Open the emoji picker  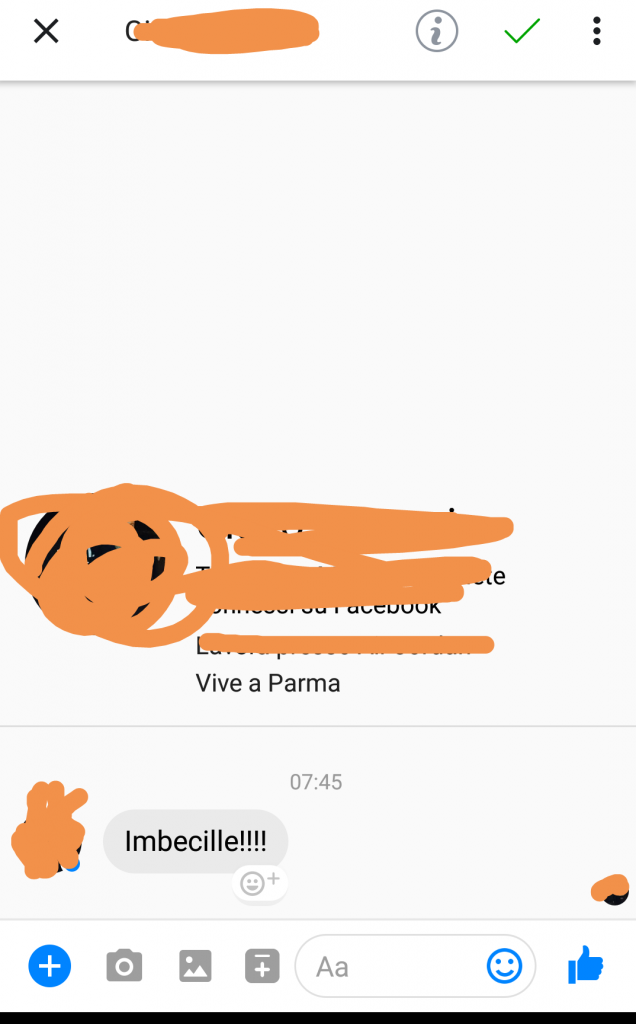coord(504,966)
